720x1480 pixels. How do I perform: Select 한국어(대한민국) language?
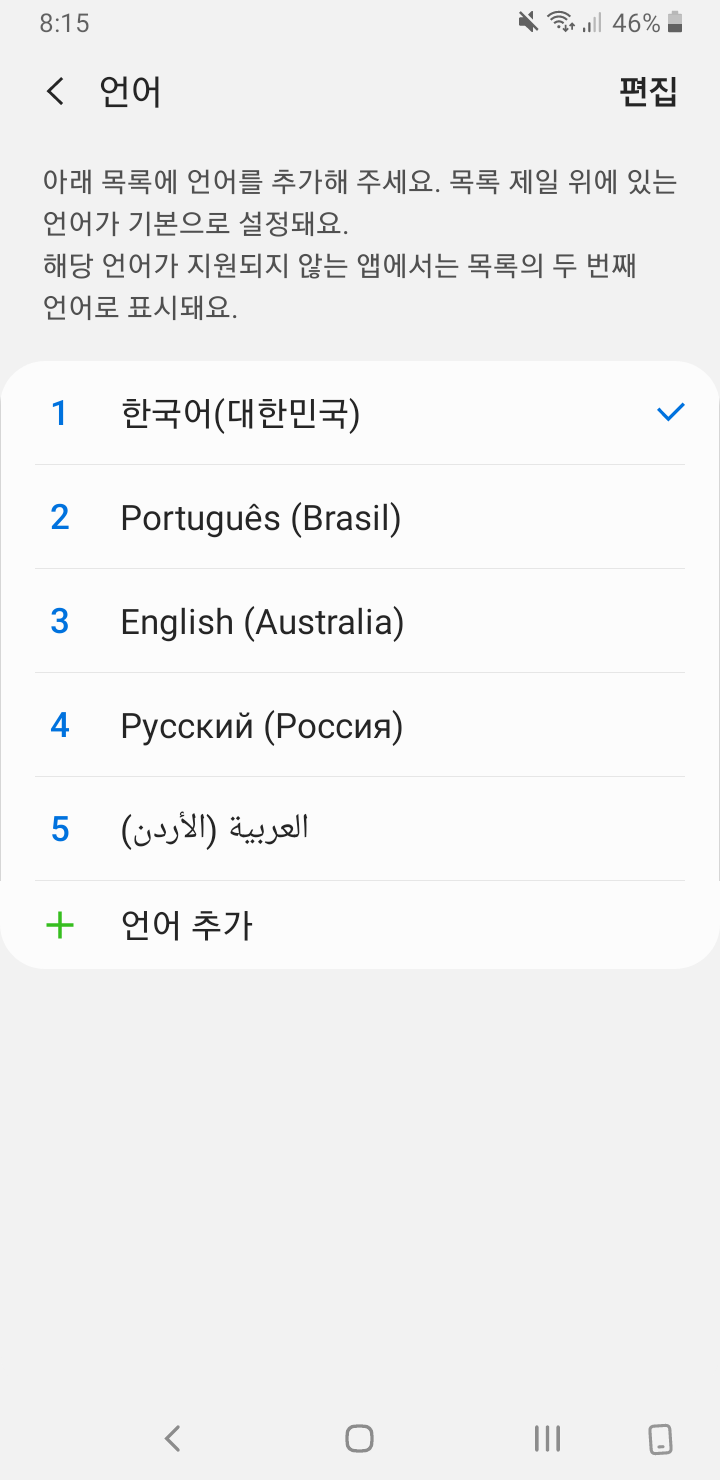click(x=360, y=413)
